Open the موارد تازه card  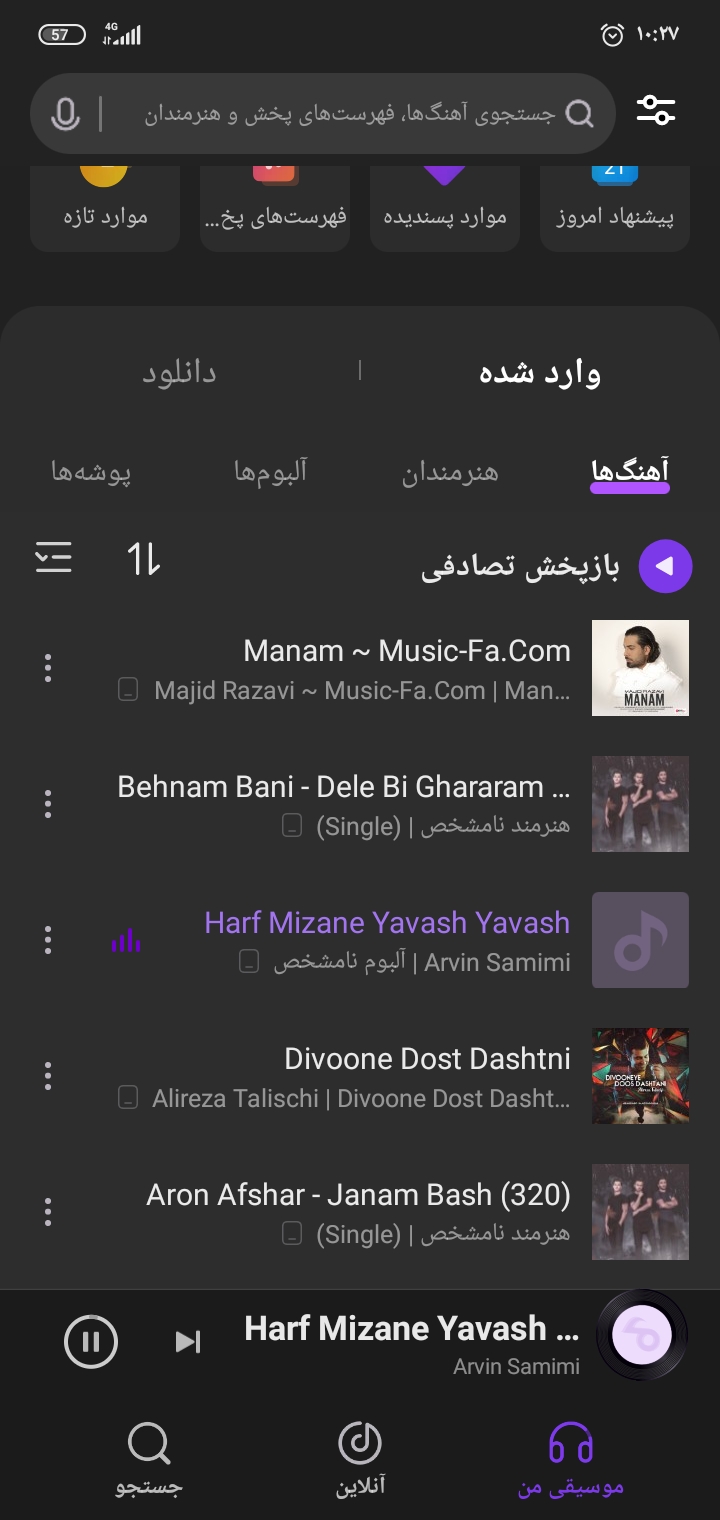(x=105, y=208)
